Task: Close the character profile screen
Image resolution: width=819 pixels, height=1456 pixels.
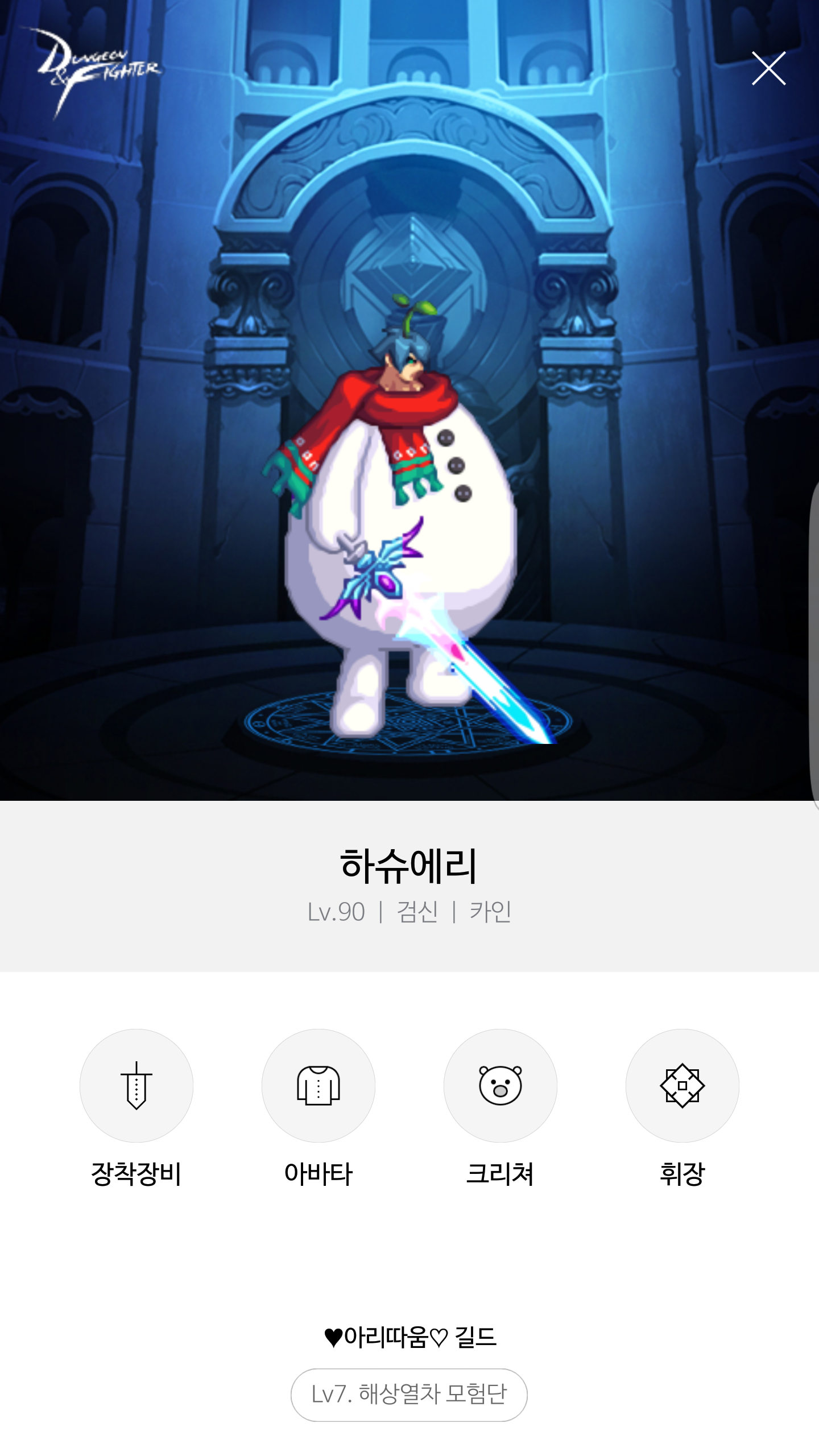Action: 768,69
